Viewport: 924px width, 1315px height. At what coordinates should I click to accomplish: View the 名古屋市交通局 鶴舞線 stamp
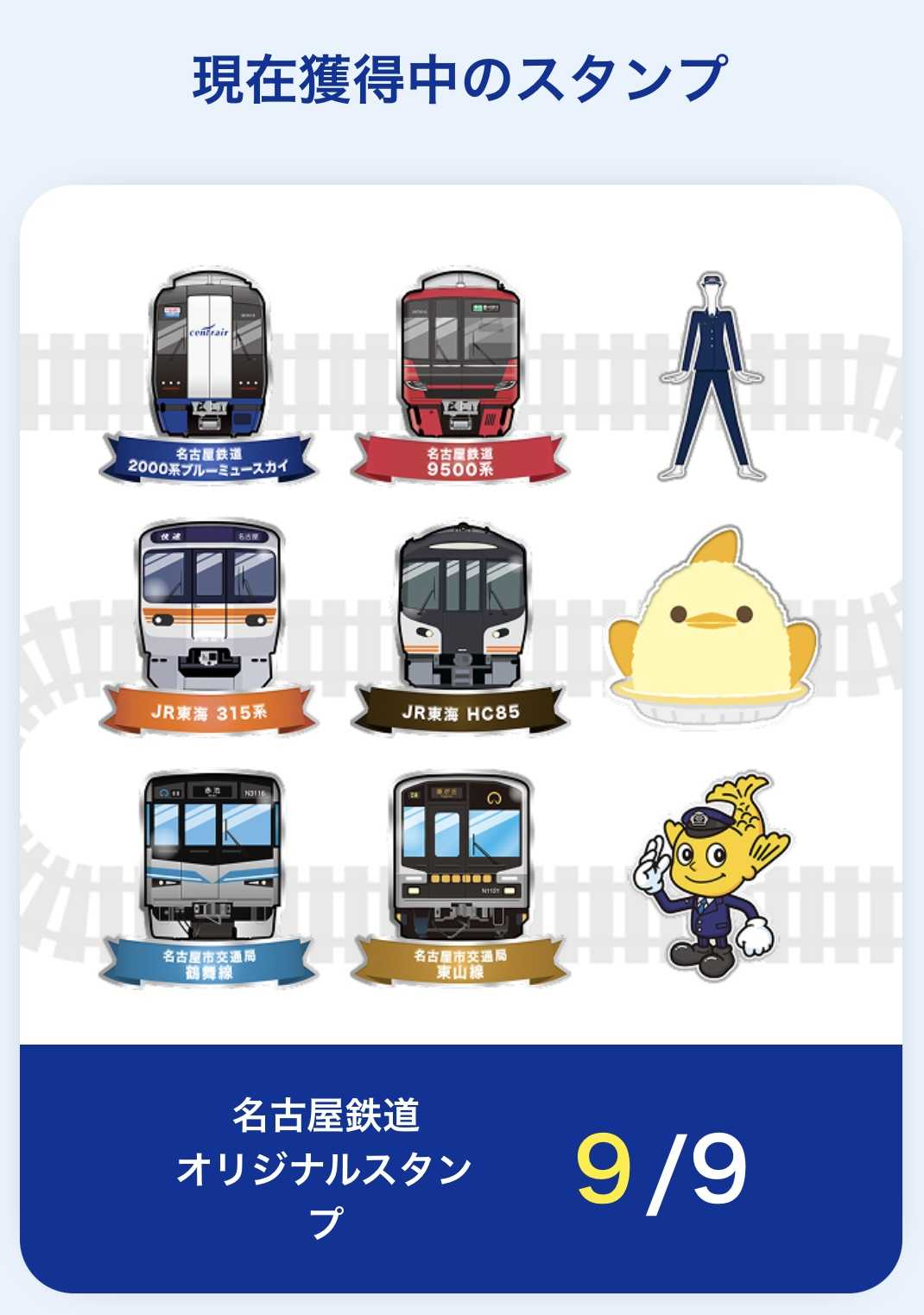pyautogui.click(x=208, y=877)
